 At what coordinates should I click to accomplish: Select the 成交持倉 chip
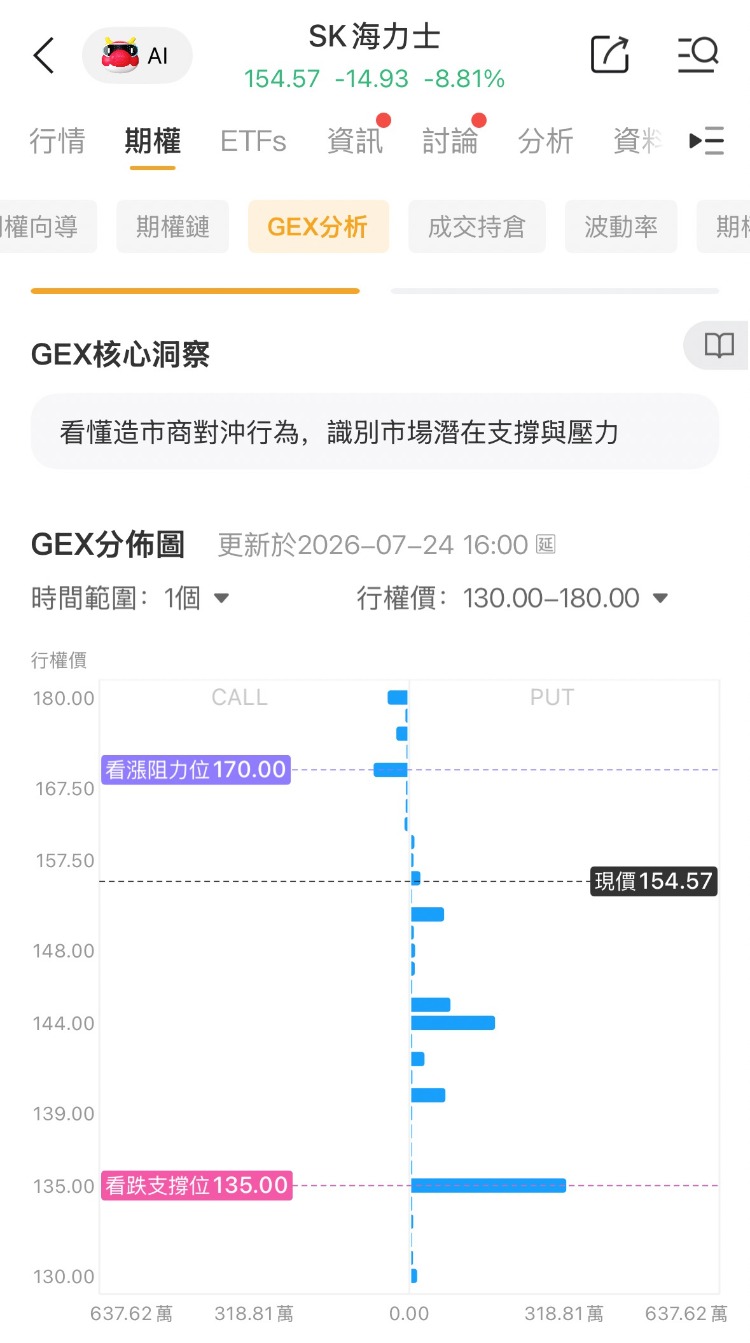pyautogui.click(x=476, y=227)
